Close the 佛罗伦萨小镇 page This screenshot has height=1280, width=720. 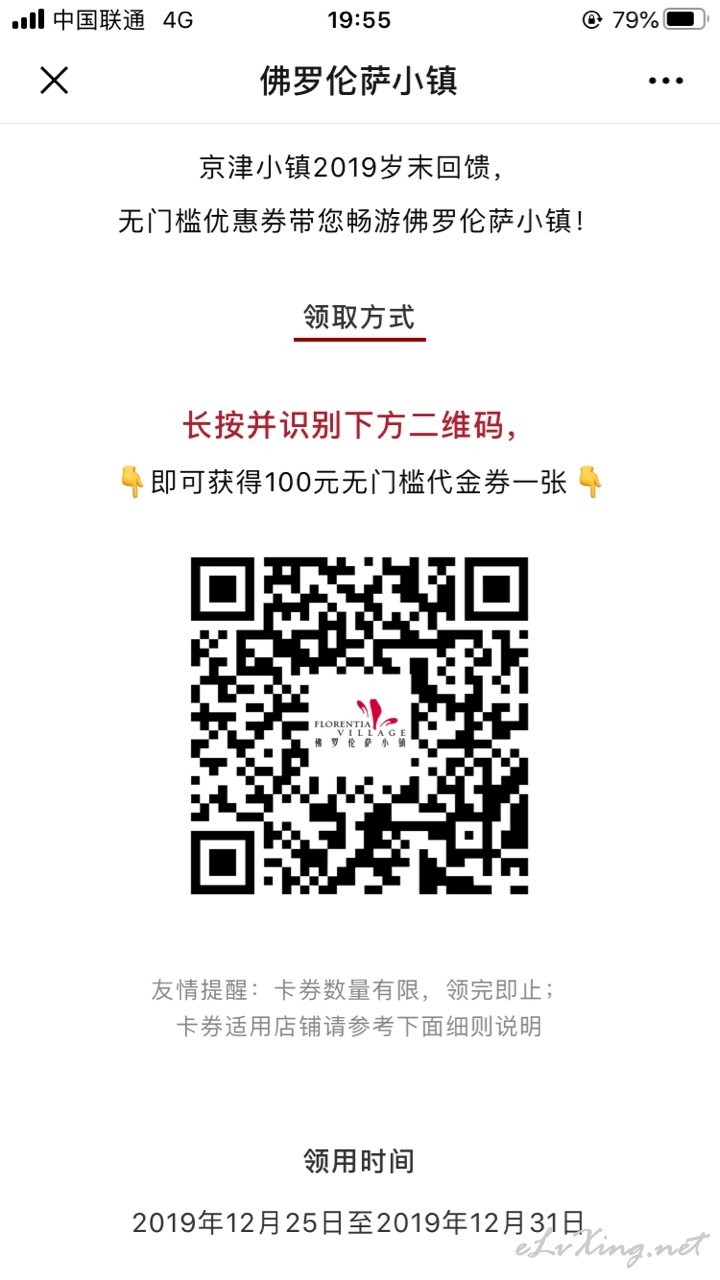tap(54, 81)
